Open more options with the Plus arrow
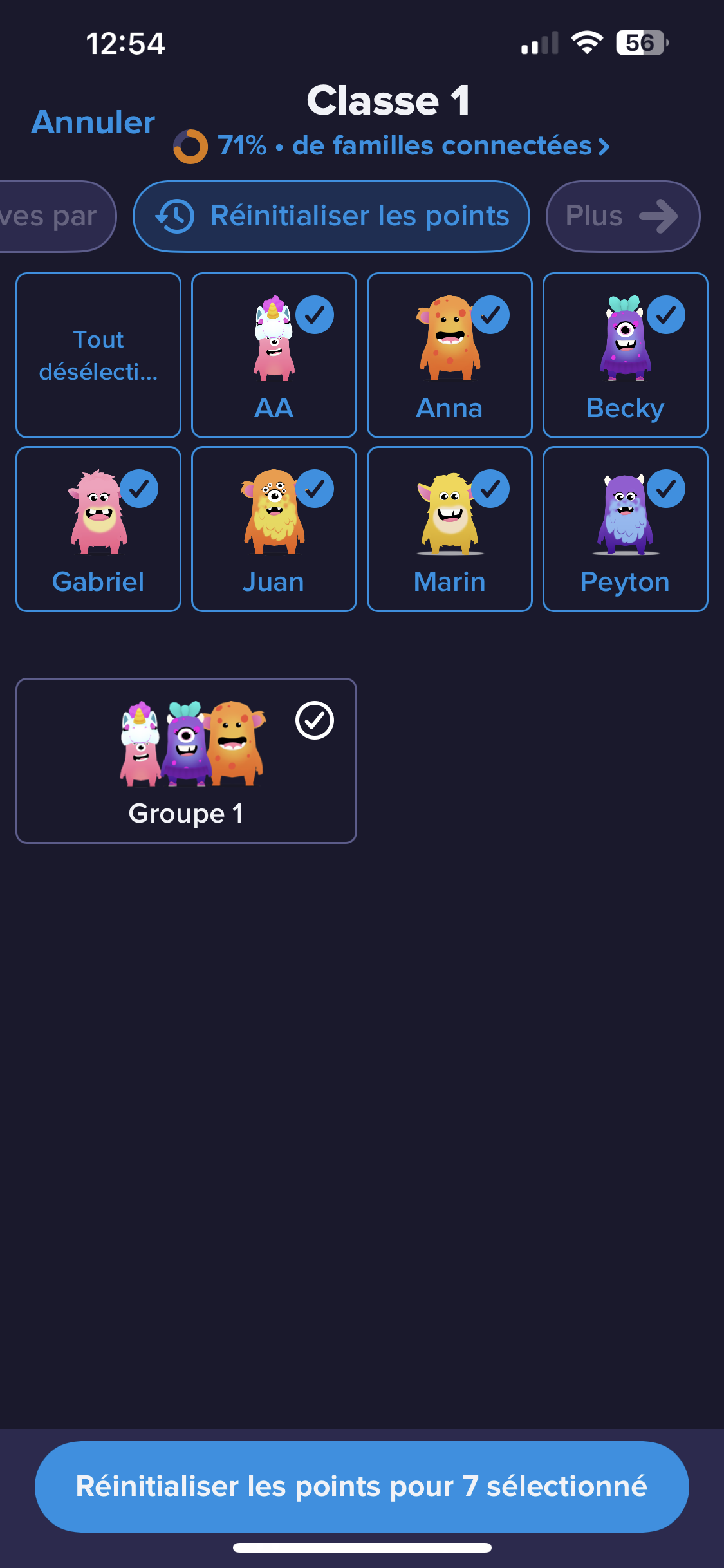Screen dimensions: 724x1568 (x=660, y=216)
